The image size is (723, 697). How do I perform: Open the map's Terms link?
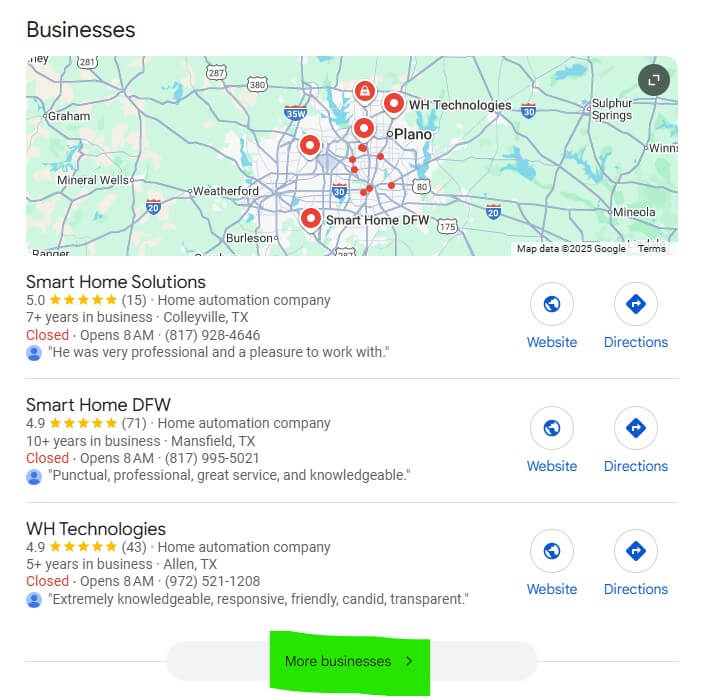[x=651, y=248]
